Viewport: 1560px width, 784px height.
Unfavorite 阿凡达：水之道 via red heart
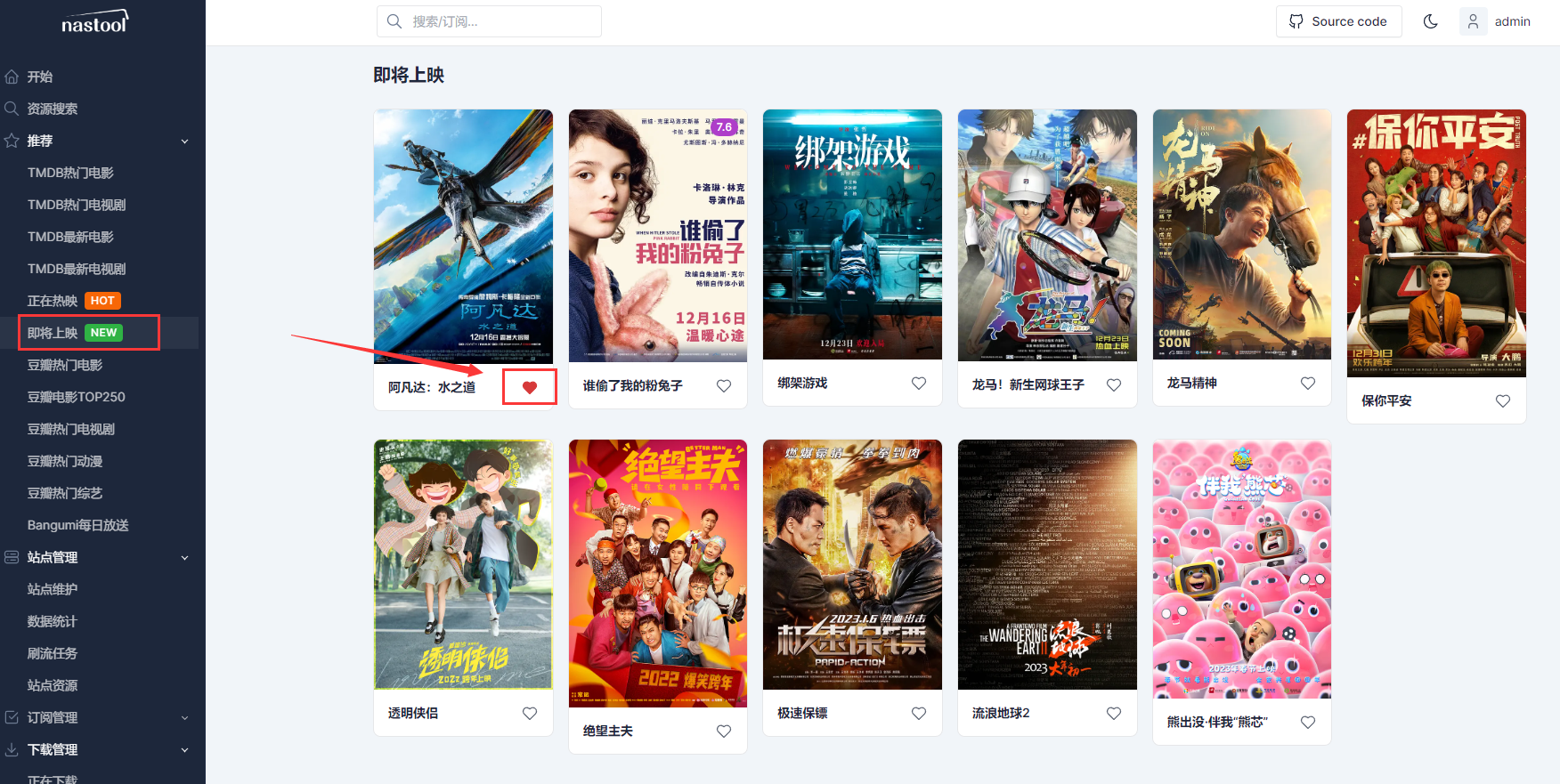530,387
